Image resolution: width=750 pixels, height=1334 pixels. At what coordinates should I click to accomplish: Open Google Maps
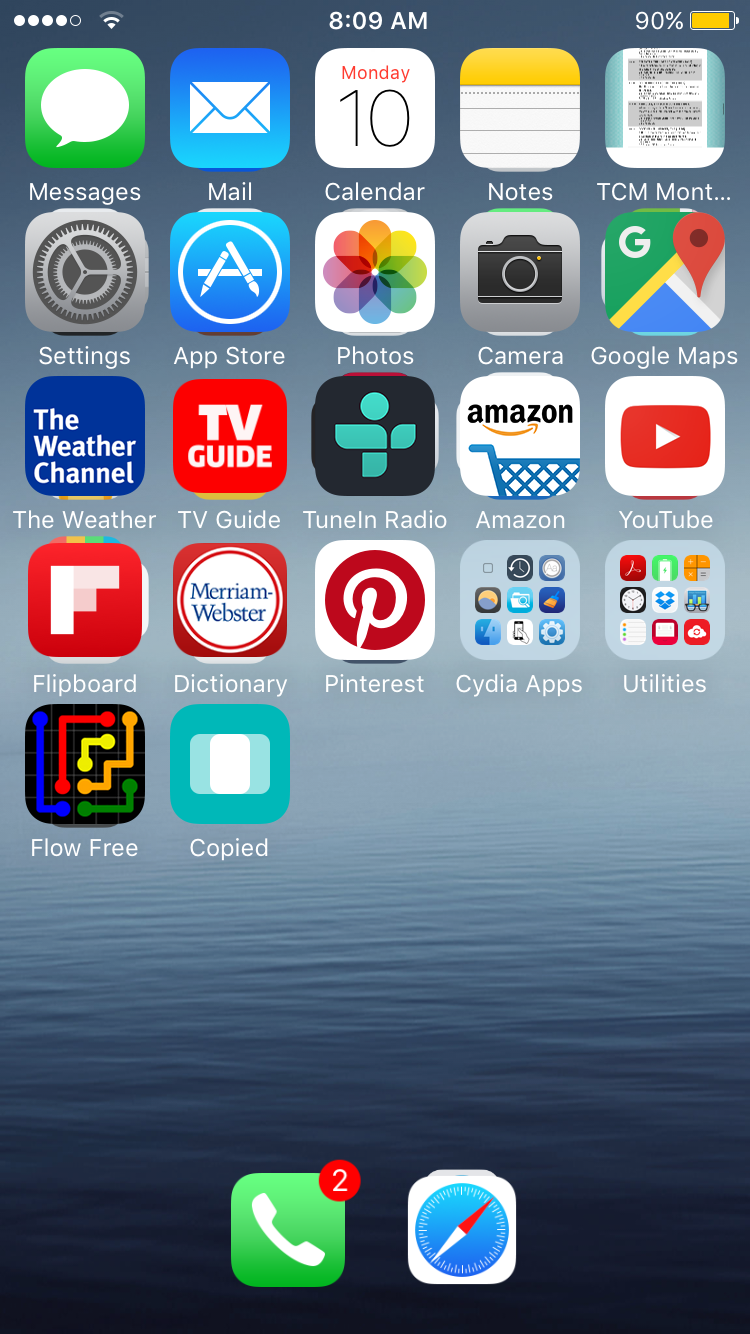pyautogui.click(x=665, y=272)
